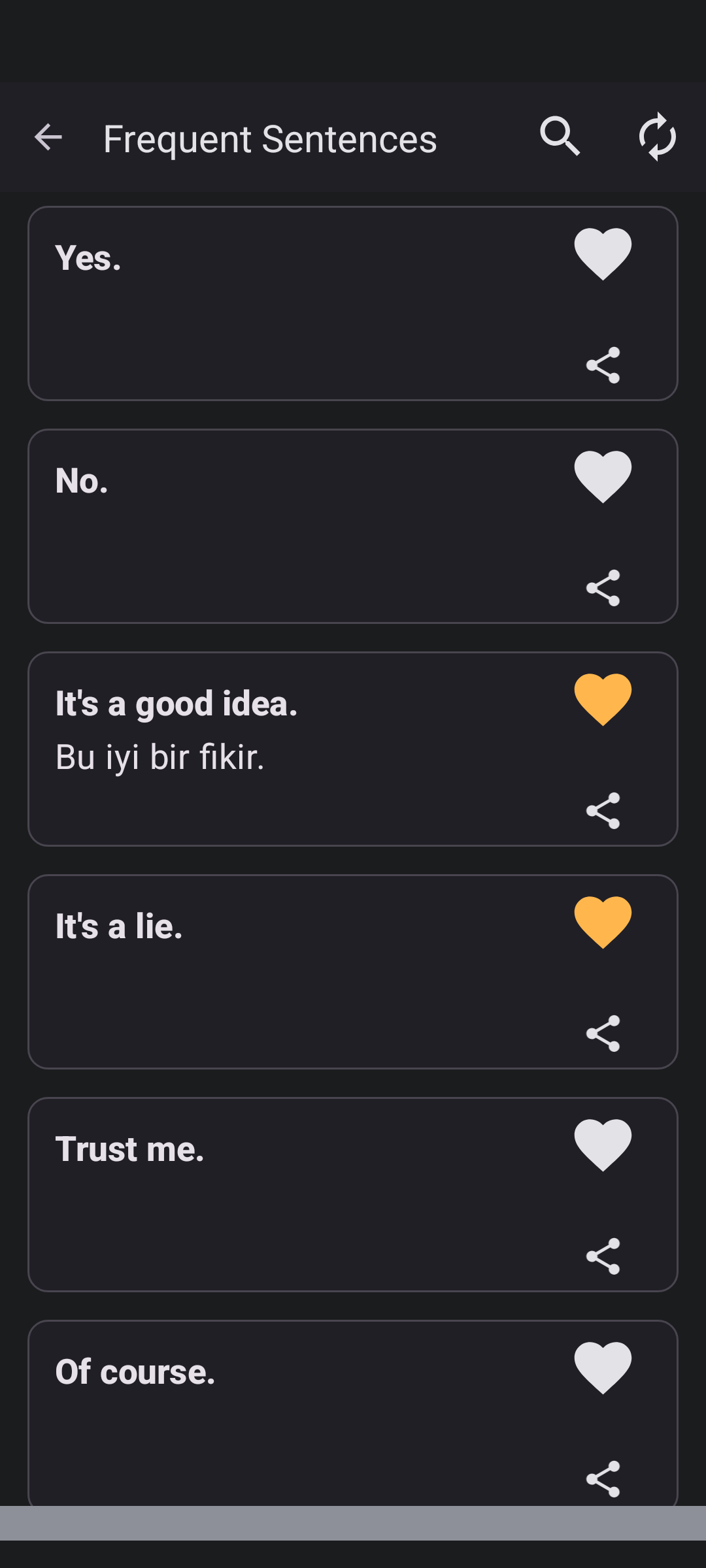The height and width of the screenshot is (1568, 706).
Task: Share "It's a good idea."
Action: coord(603,809)
